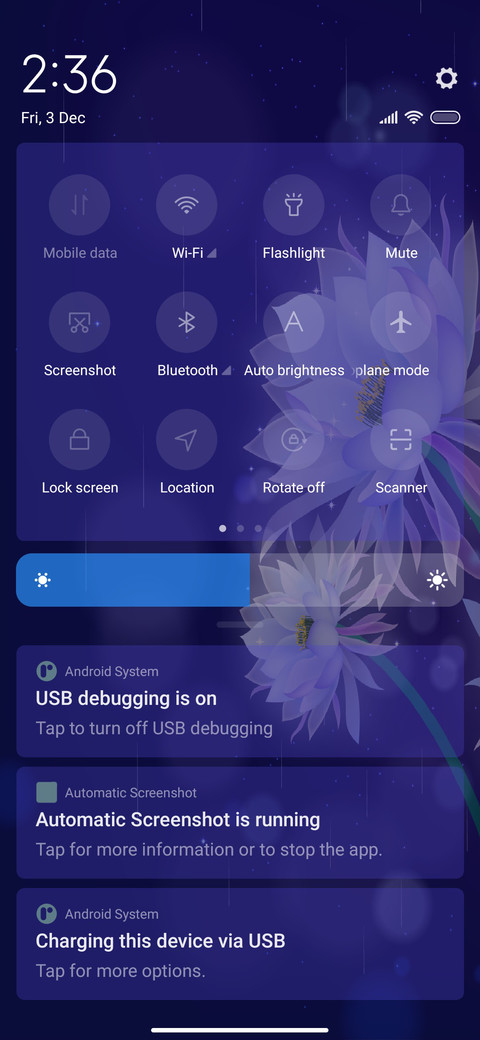480x1040 pixels.
Task: Enable the Mute tile
Action: (401, 205)
